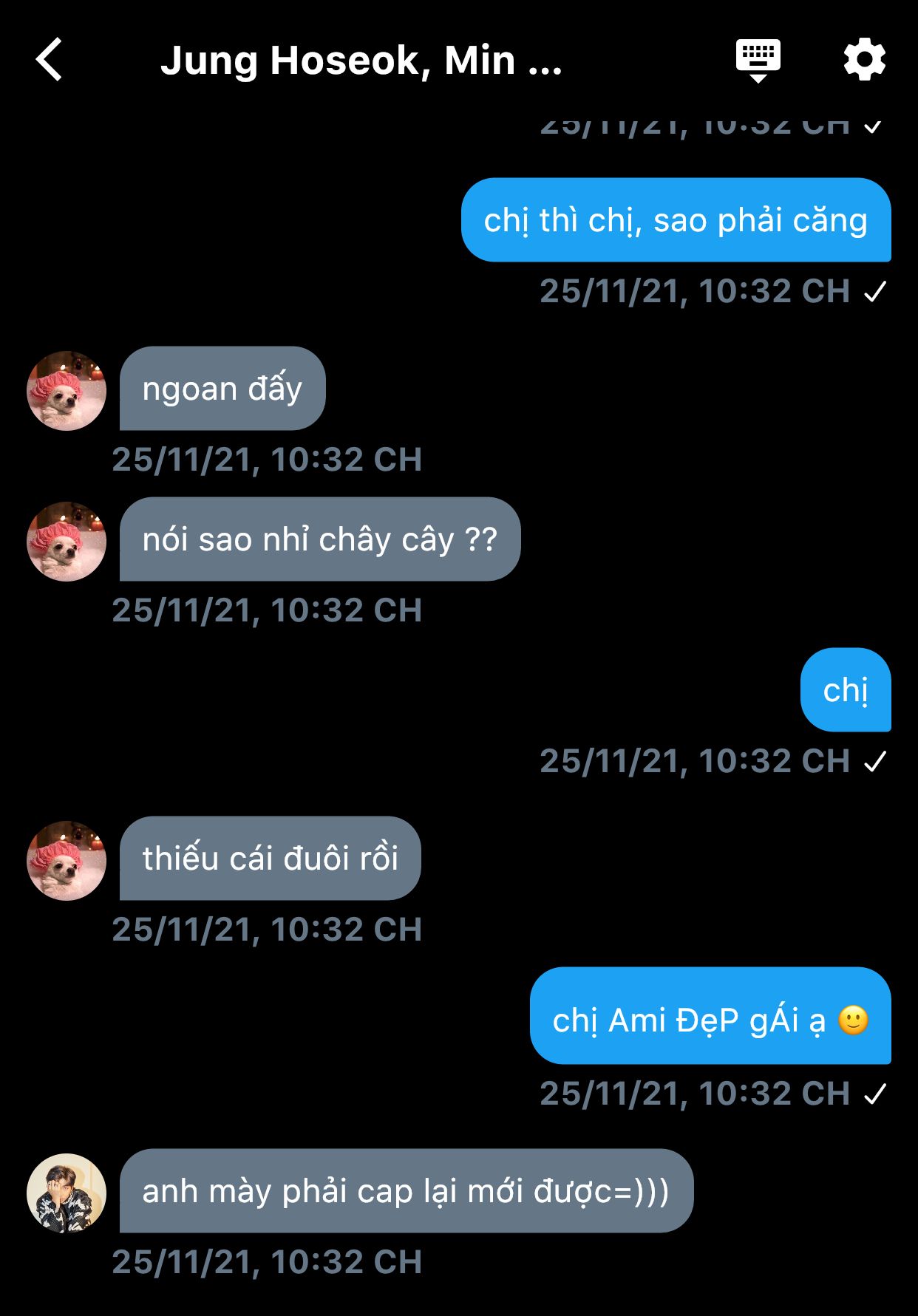Open avatar beside "anh mày phải cap lại" message
This screenshot has width=918, height=1316.
[x=67, y=1193]
